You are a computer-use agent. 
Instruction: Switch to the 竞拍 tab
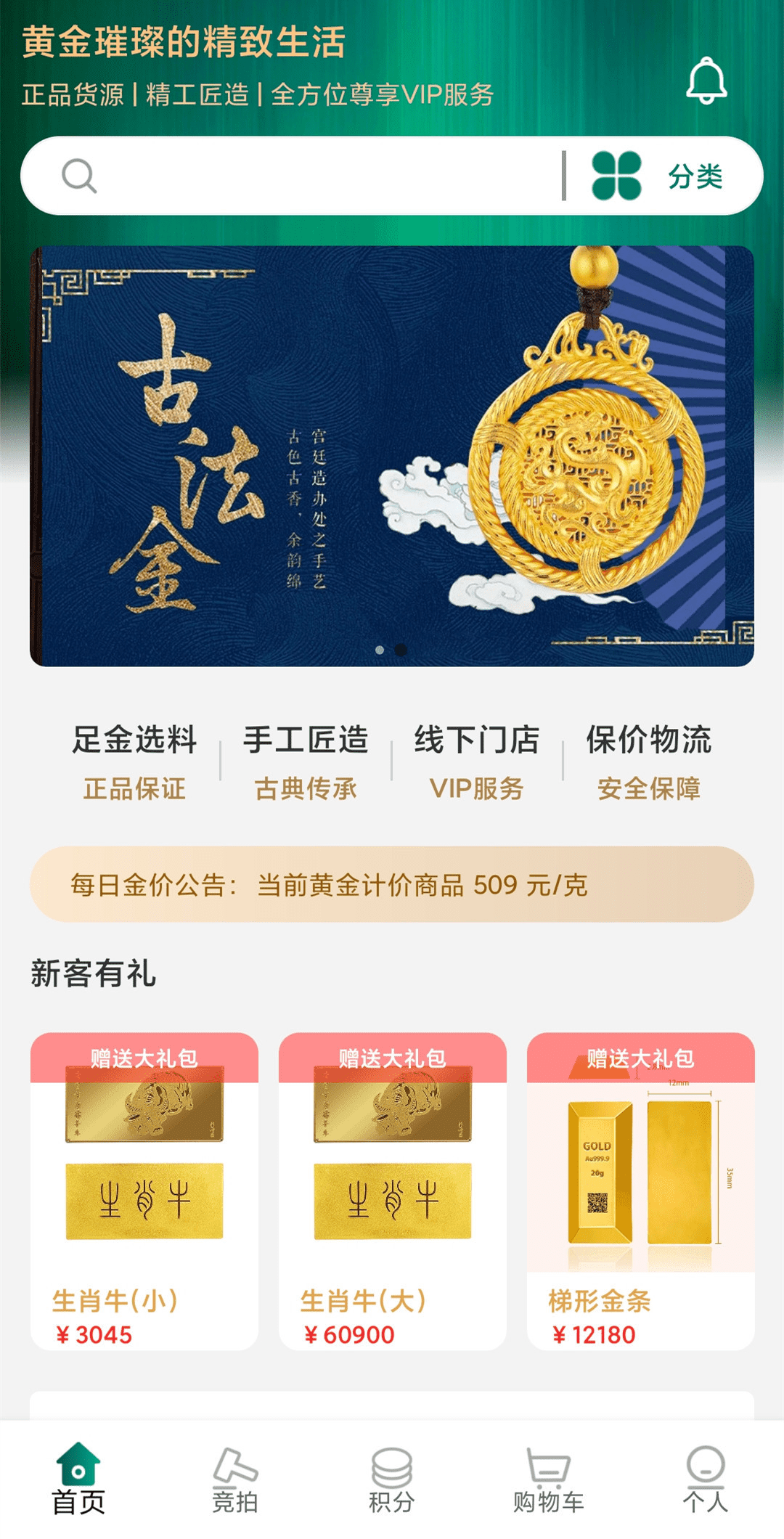[235, 1479]
